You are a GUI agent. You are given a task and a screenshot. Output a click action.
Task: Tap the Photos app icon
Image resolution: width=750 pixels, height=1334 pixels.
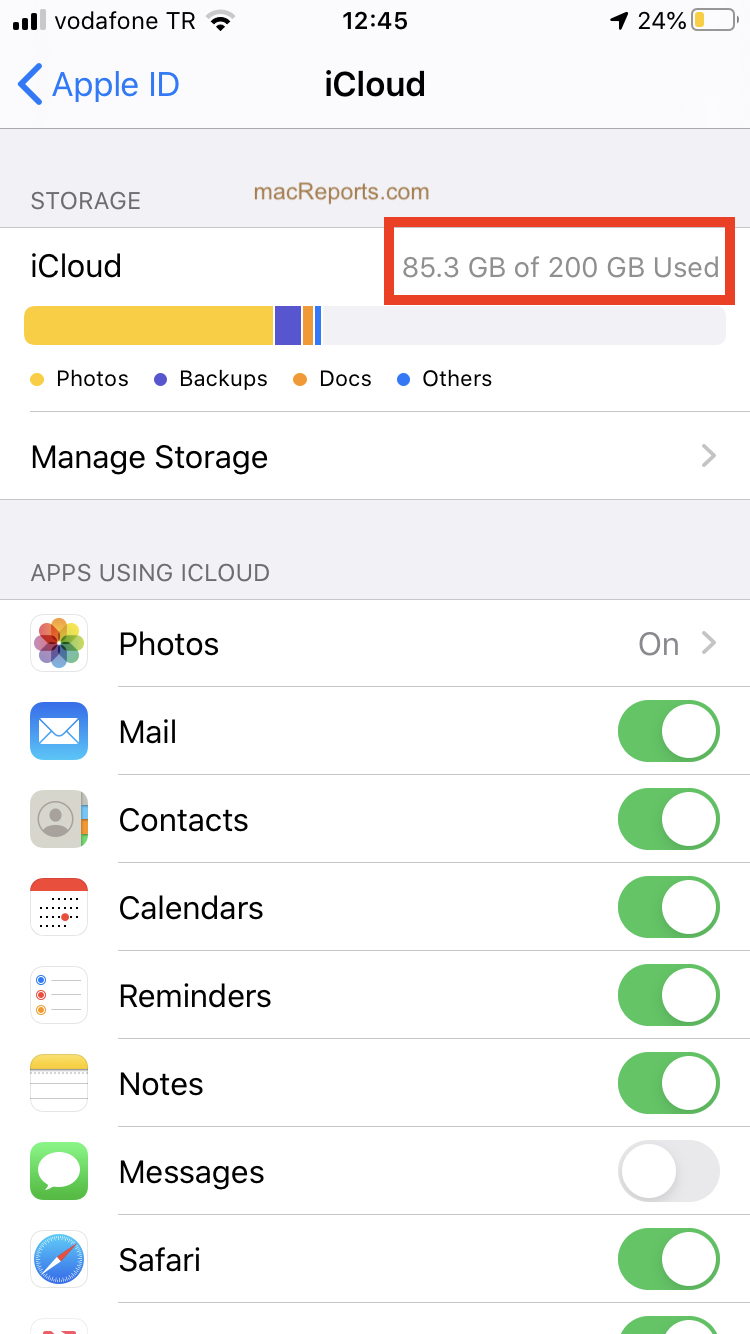[58, 643]
